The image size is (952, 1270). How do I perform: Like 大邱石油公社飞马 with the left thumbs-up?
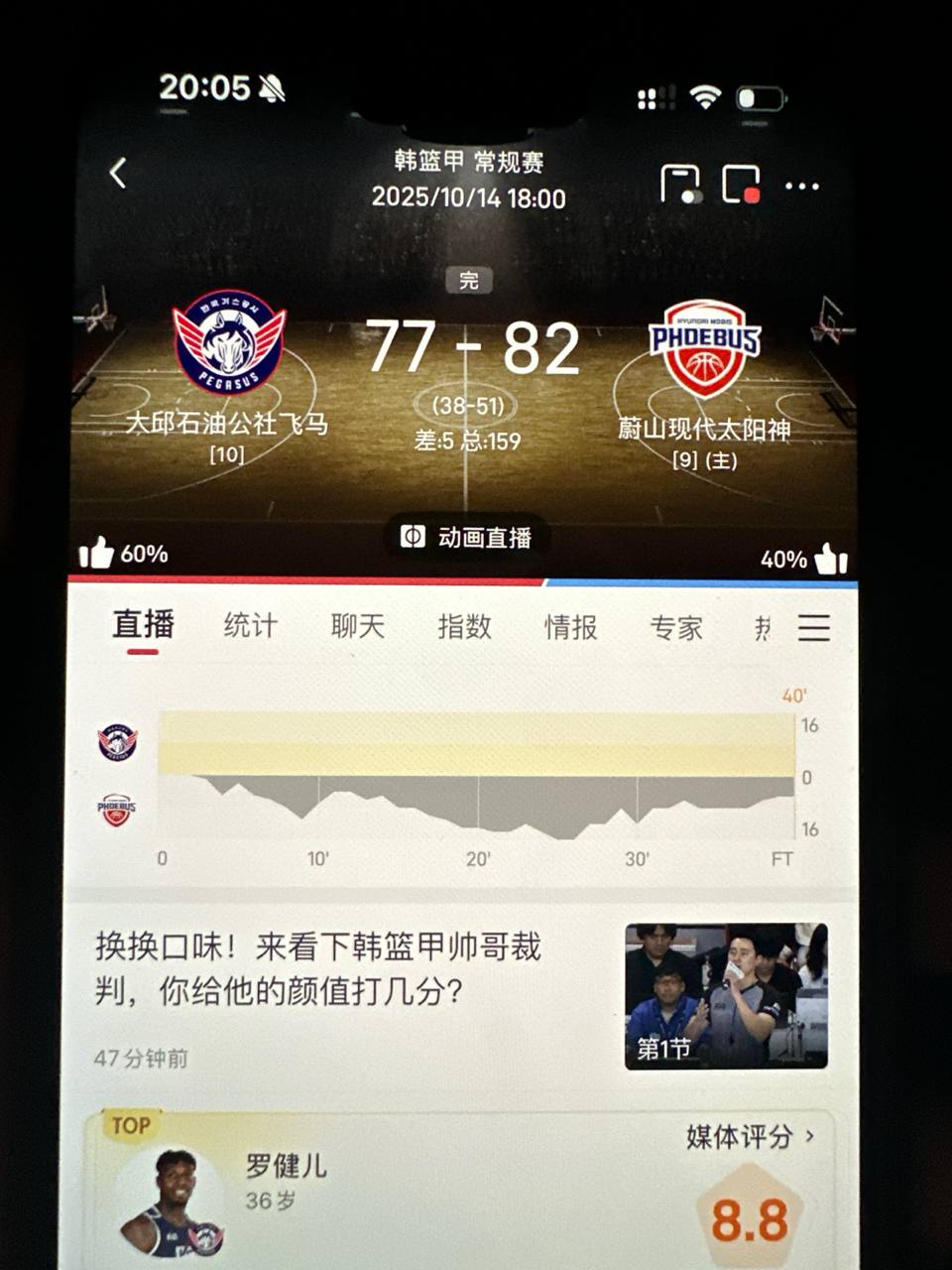pos(97,554)
